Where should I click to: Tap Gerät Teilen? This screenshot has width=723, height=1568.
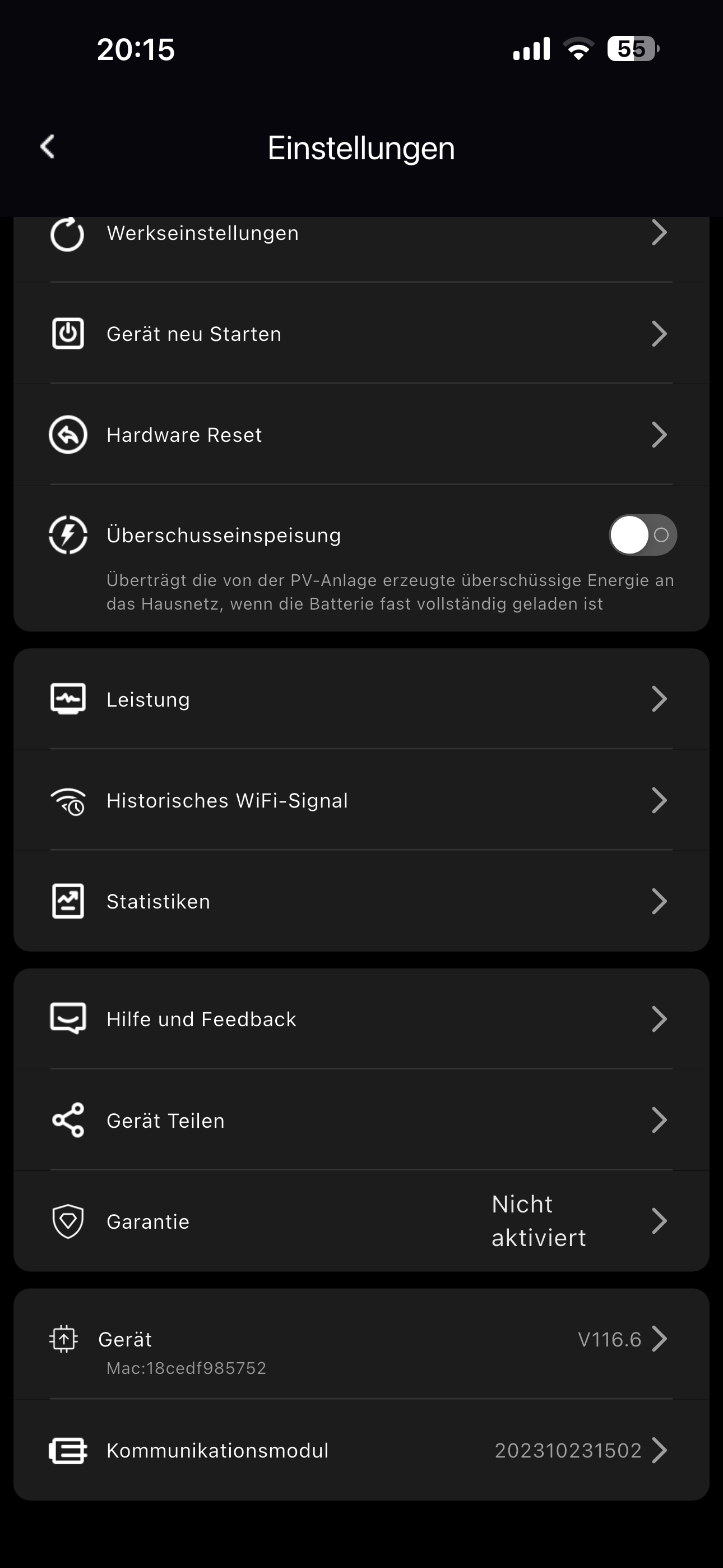(x=361, y=1120)
